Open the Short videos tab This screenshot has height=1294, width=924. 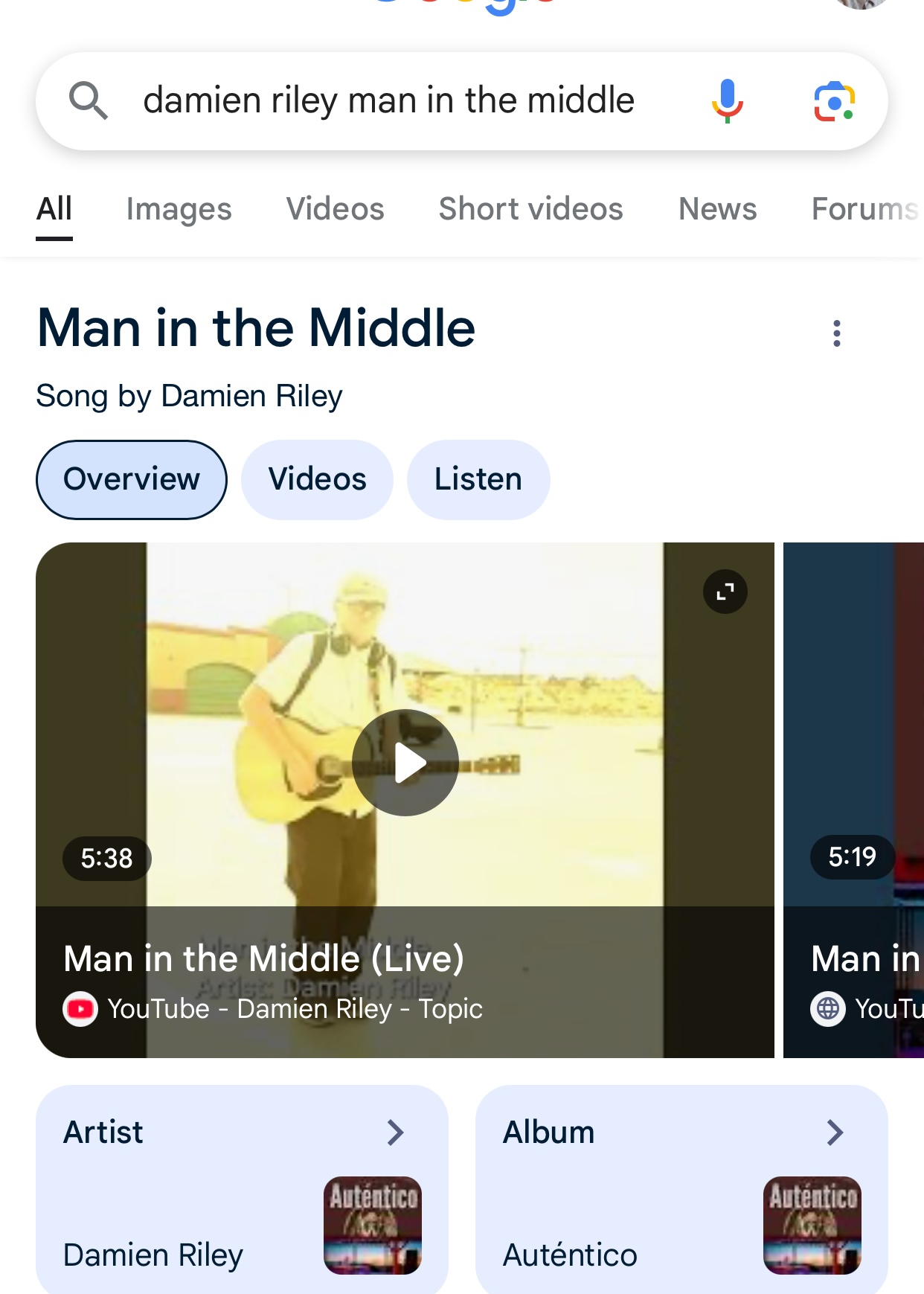pyautogui.click(x=530, y=209)
